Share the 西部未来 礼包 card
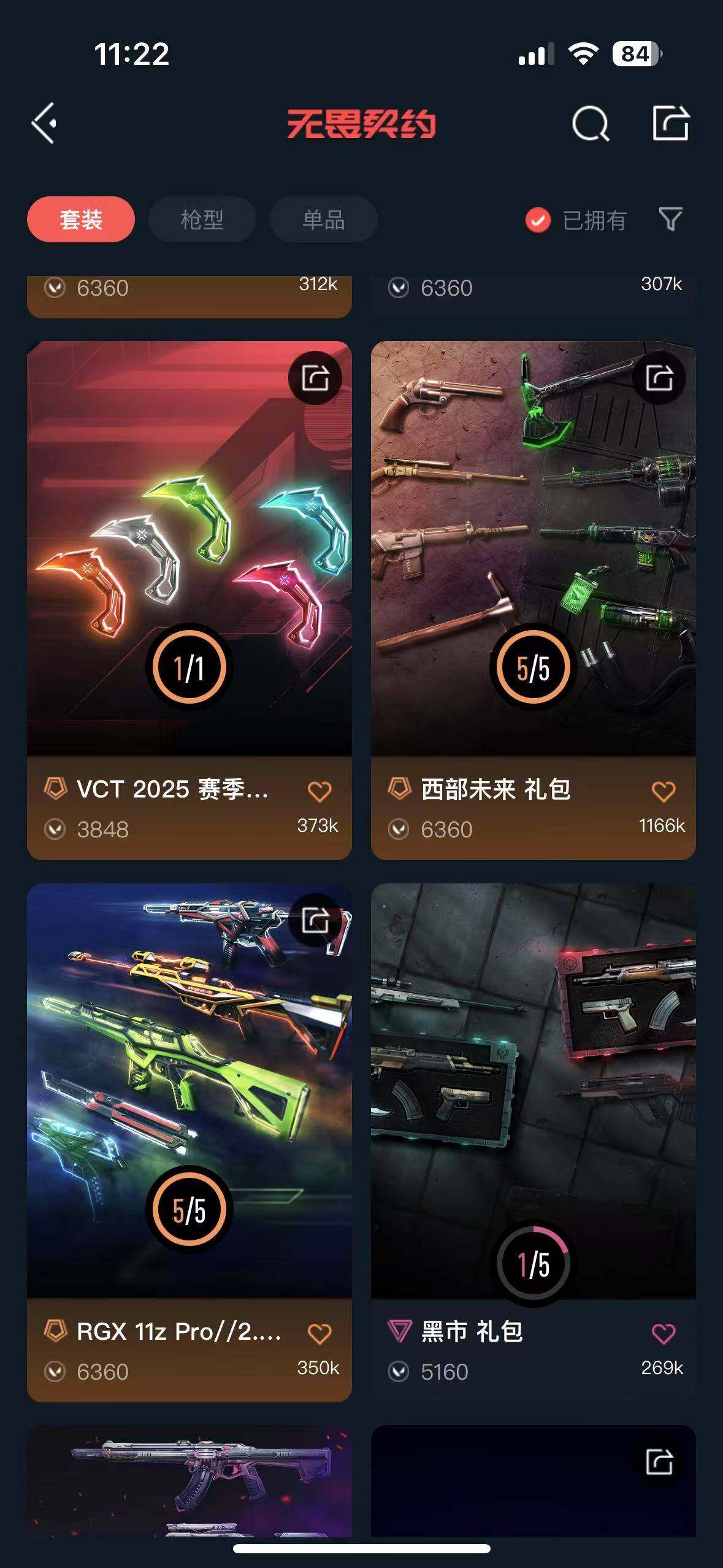The width and height of the screenshot is (723, 1568). (659, 377)
